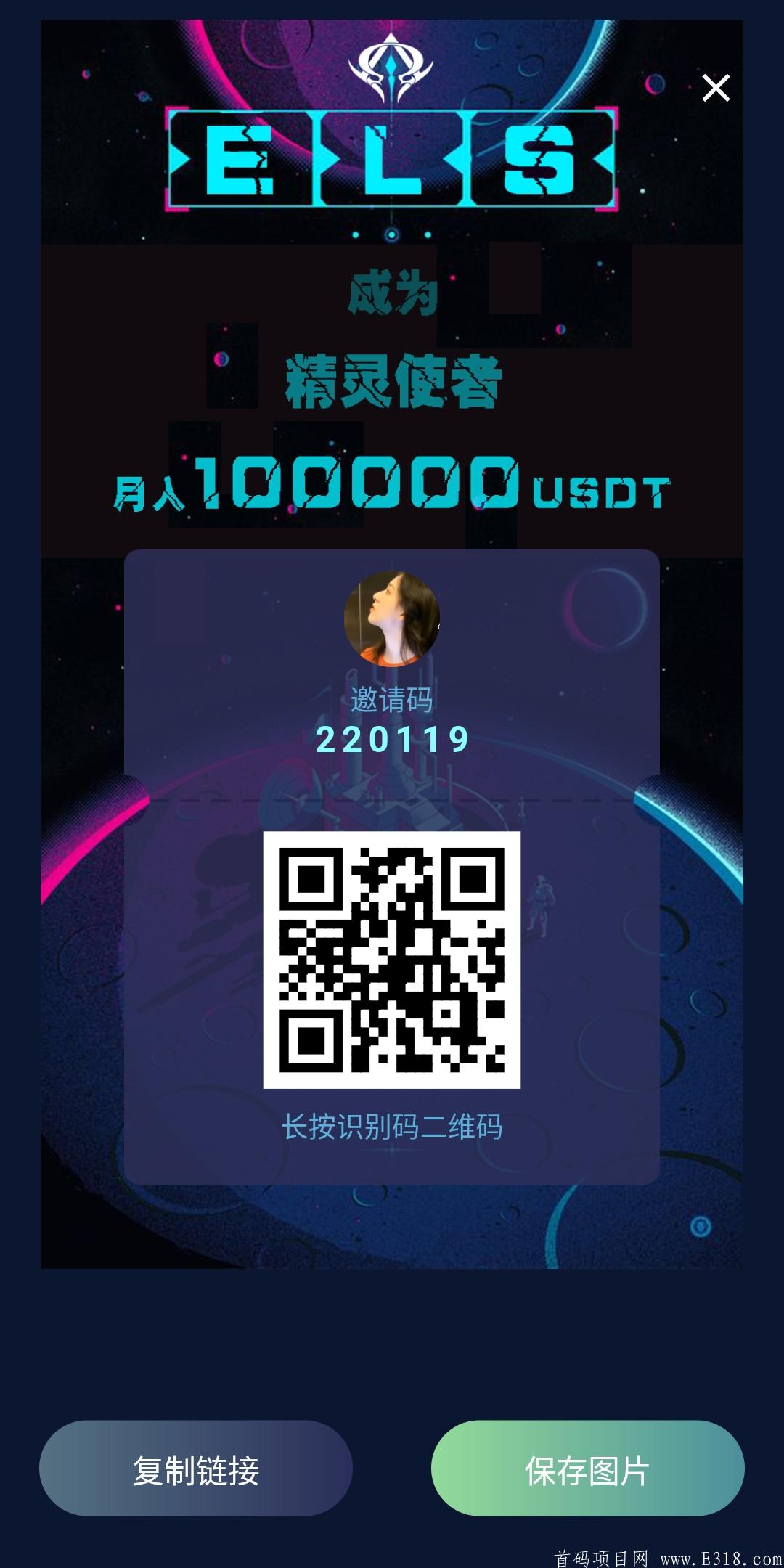The width and height of the screenshot is (784, 1568).
Task: Tap the 复制链接 button
Action: pyautogui.click(x=196, y=1471)
